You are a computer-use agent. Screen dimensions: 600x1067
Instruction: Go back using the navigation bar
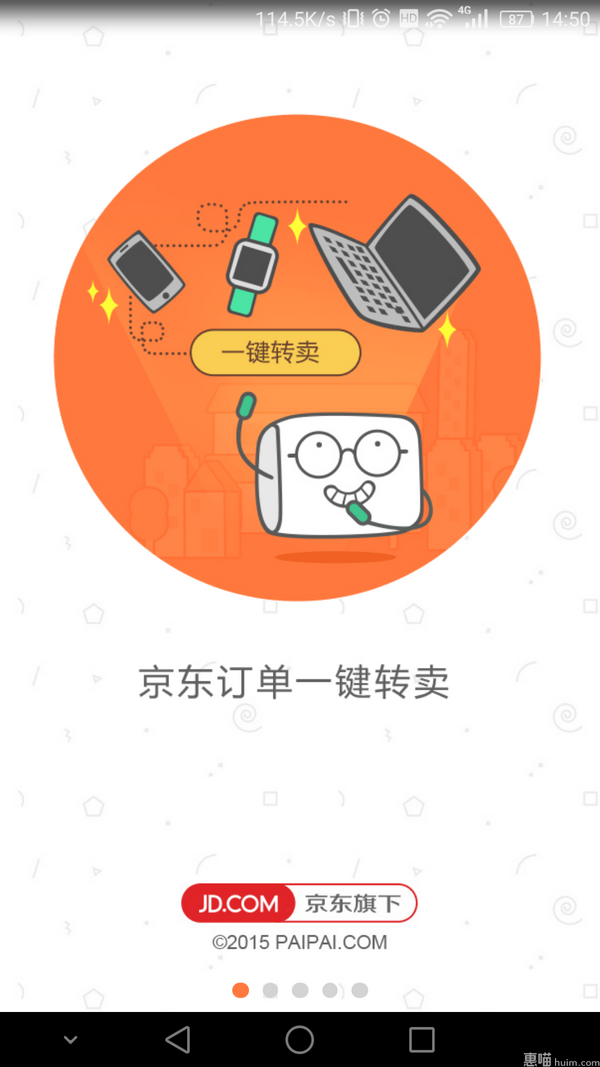click(178, 1039)
